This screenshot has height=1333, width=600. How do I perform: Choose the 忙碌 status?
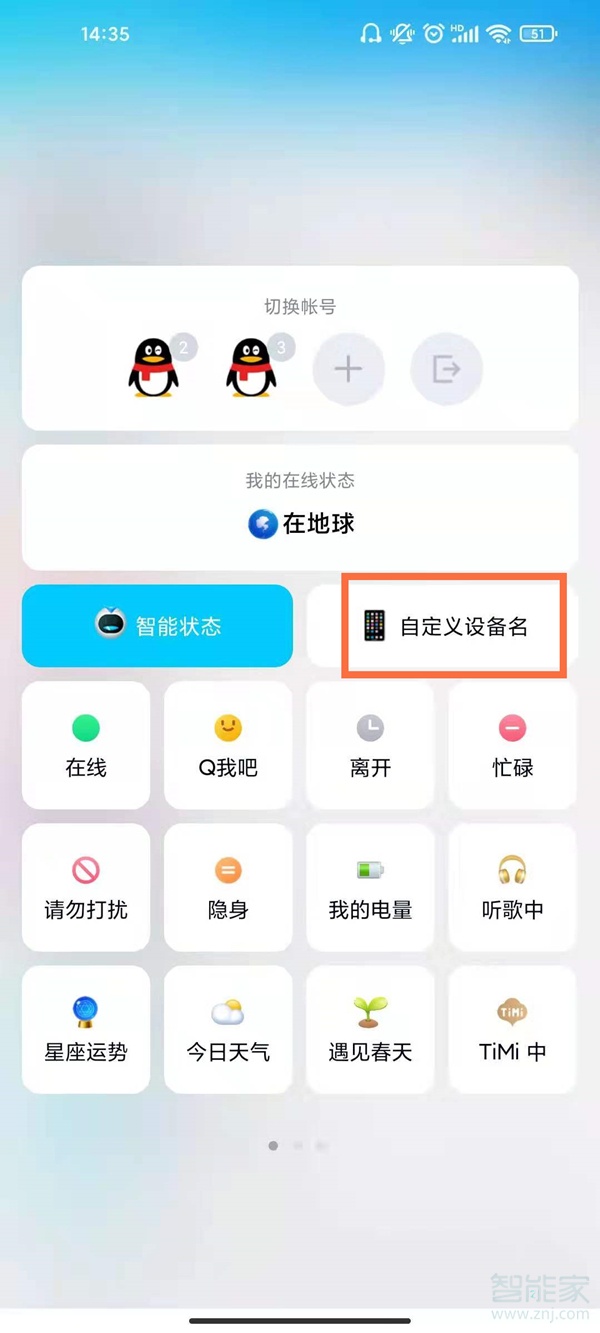512,746
